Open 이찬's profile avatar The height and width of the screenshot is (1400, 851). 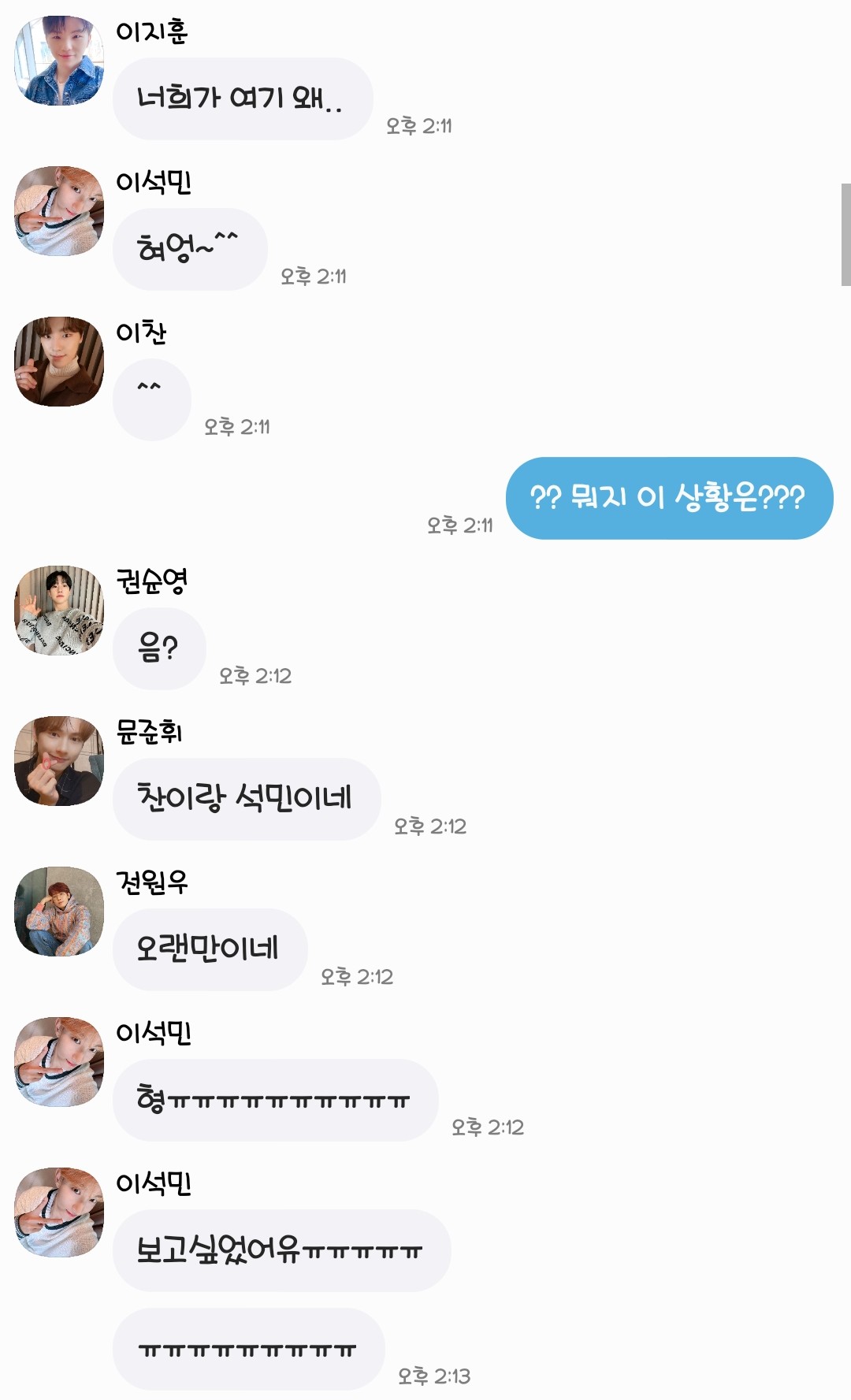point(59,362)
